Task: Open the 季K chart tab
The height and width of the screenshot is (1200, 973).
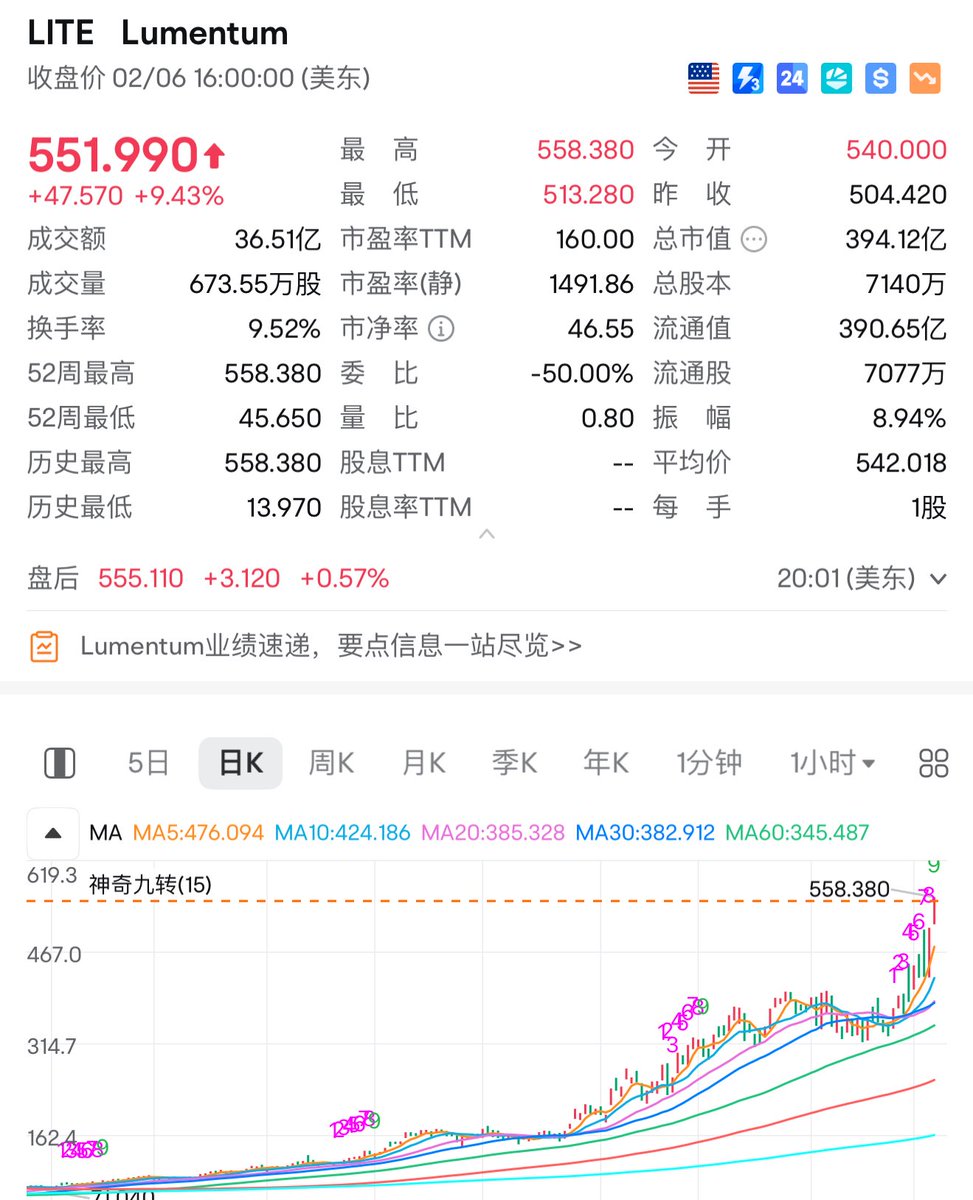Action: point(515,764)
